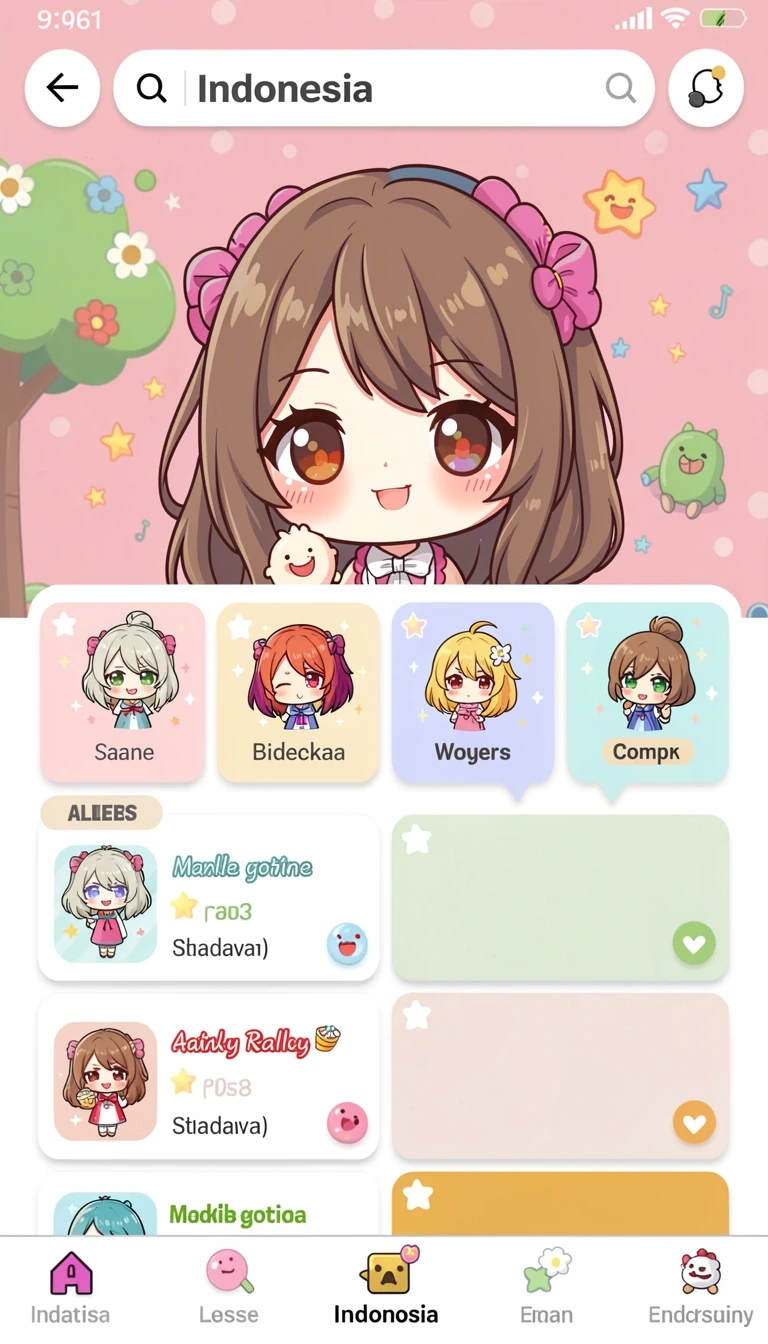This screenshot has width=768, height=1344.
Task: Open the Bideckaa character card
Action: point(298,692)
